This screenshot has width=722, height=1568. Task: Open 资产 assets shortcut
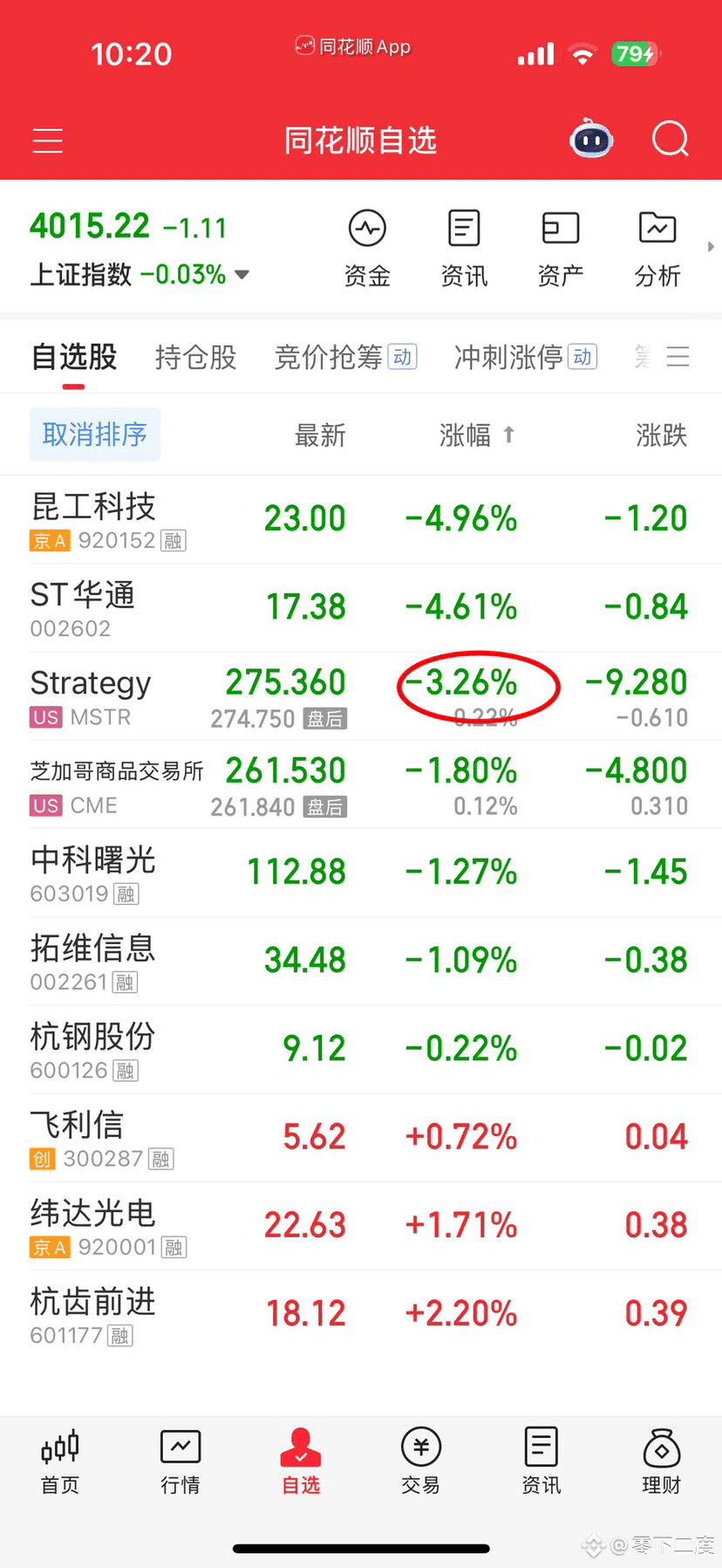pyautogui.click(x=560, y=248)
